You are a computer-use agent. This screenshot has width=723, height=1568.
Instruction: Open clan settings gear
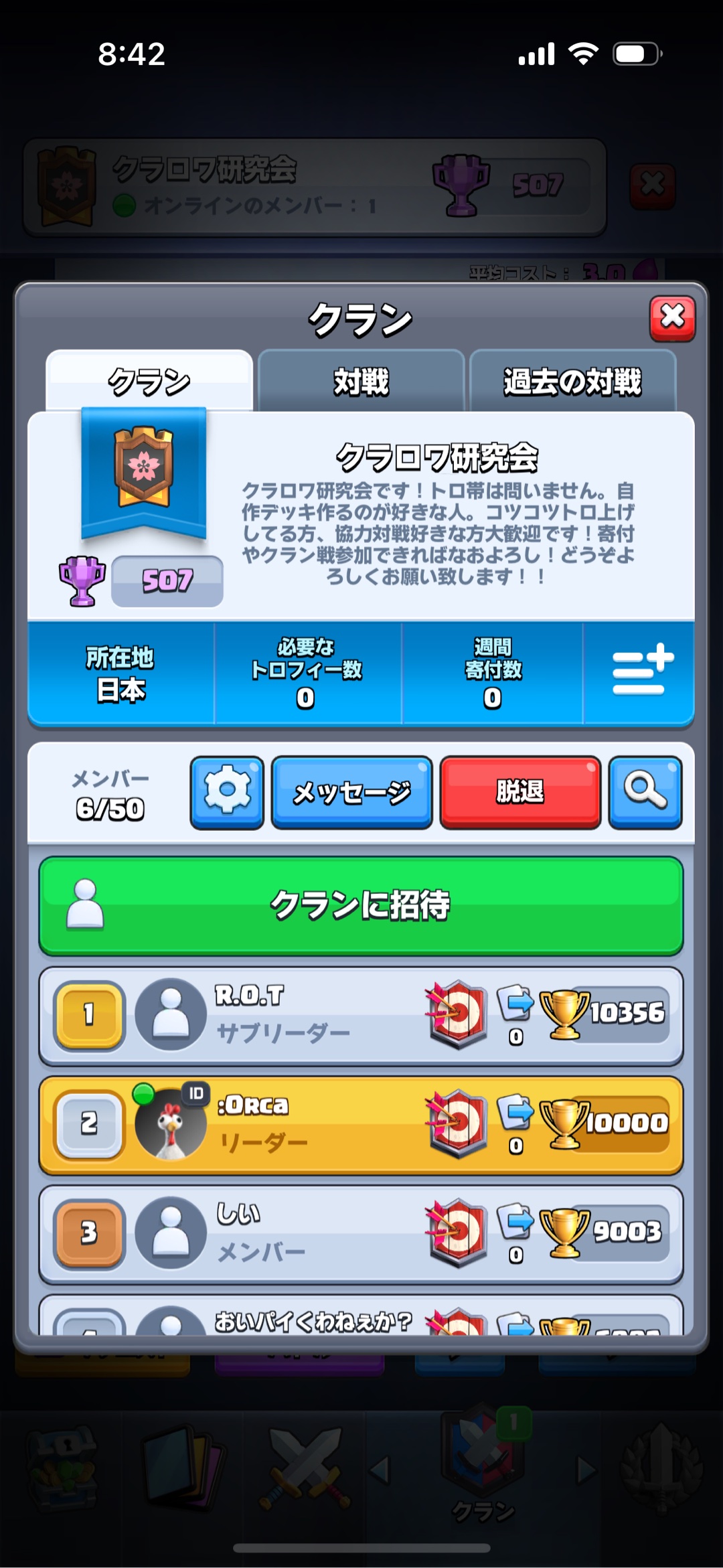[227, 793]
